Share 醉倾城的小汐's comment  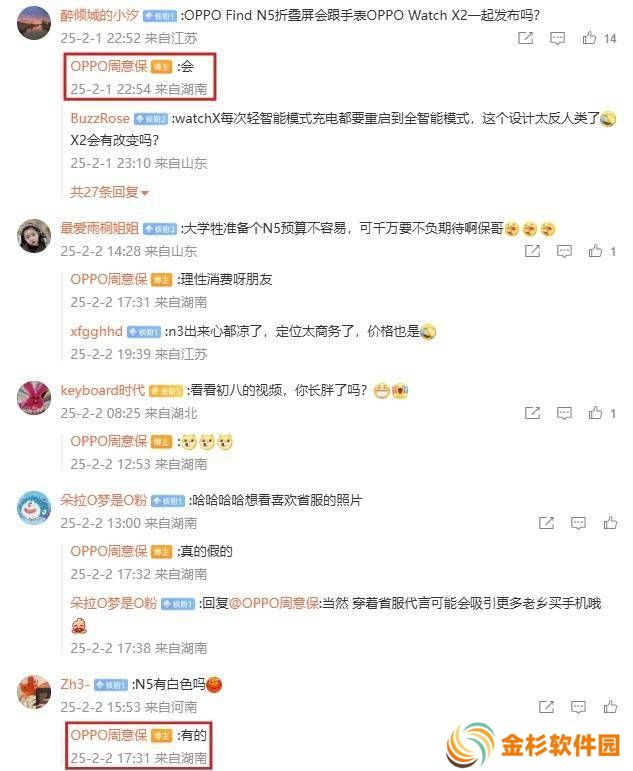click(x=525, y=38)
